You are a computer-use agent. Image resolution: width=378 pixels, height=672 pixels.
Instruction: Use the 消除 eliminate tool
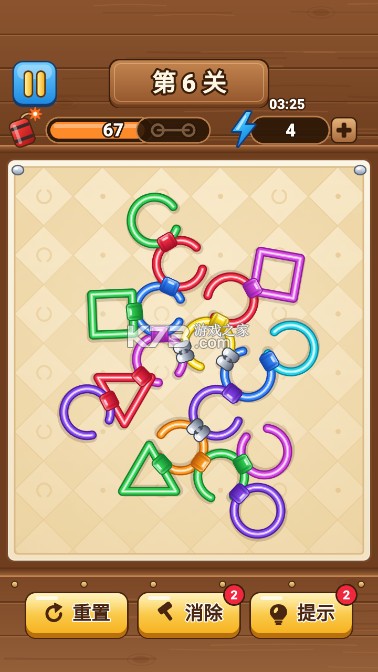pos(189,614)
